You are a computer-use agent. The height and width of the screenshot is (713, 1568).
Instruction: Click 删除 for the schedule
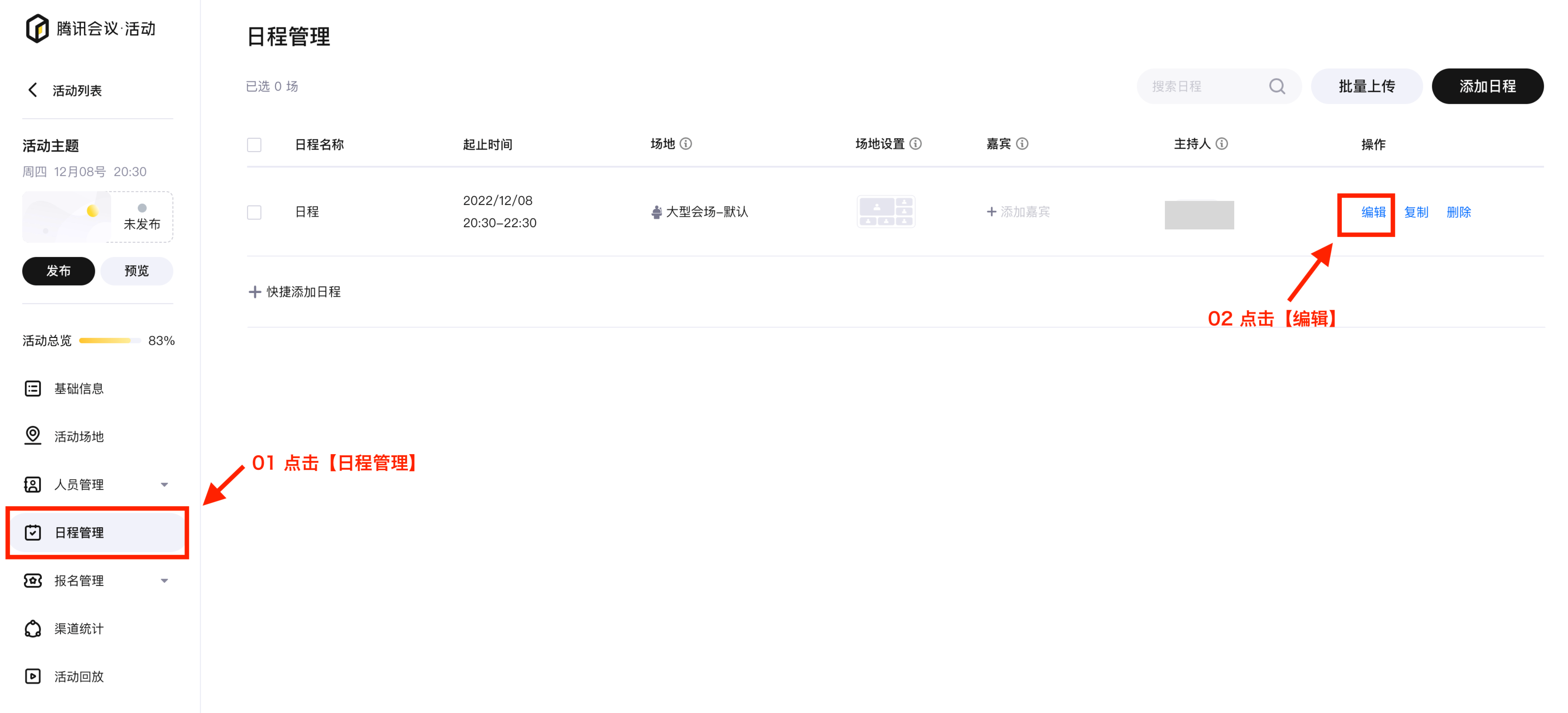pos(1459,212)
